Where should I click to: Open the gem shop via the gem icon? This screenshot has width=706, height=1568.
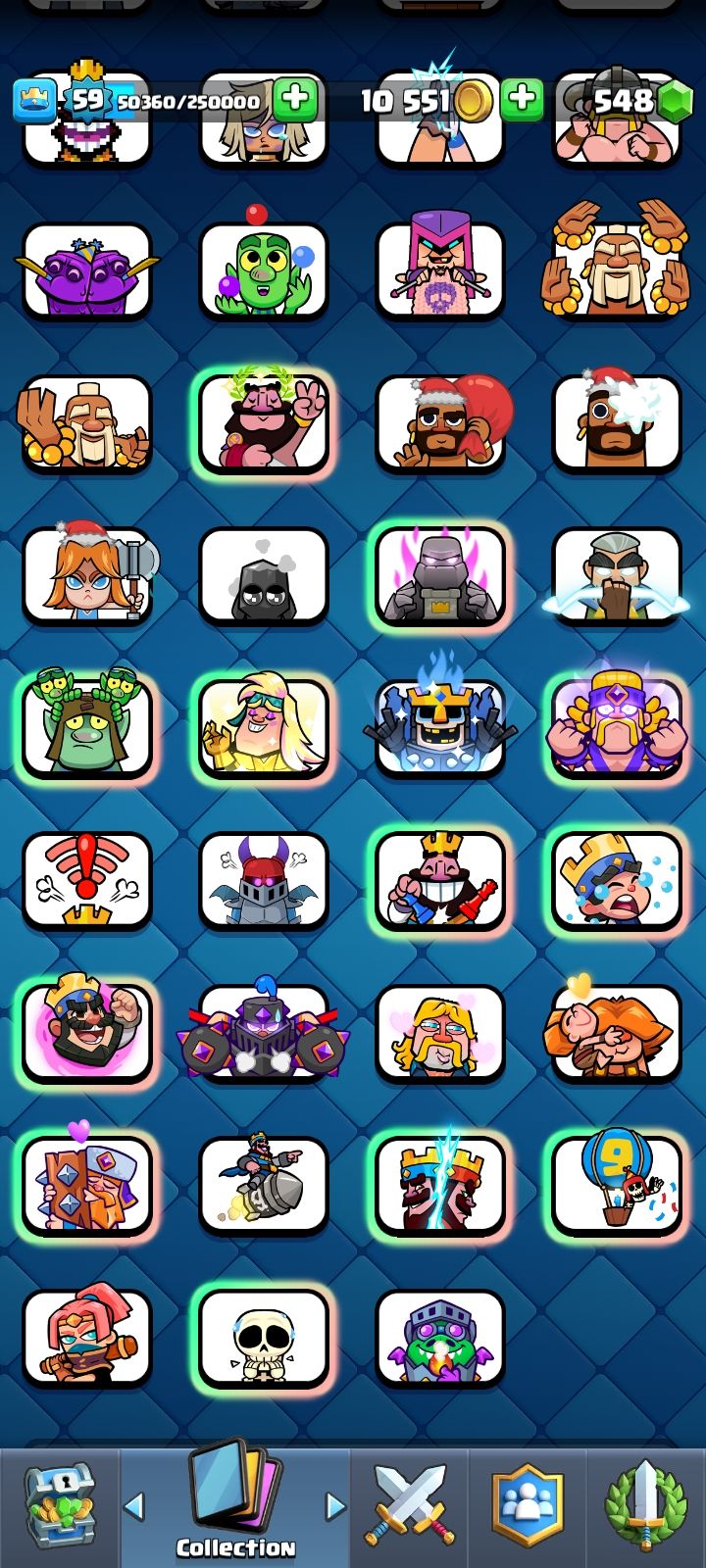tap(673, 102)
